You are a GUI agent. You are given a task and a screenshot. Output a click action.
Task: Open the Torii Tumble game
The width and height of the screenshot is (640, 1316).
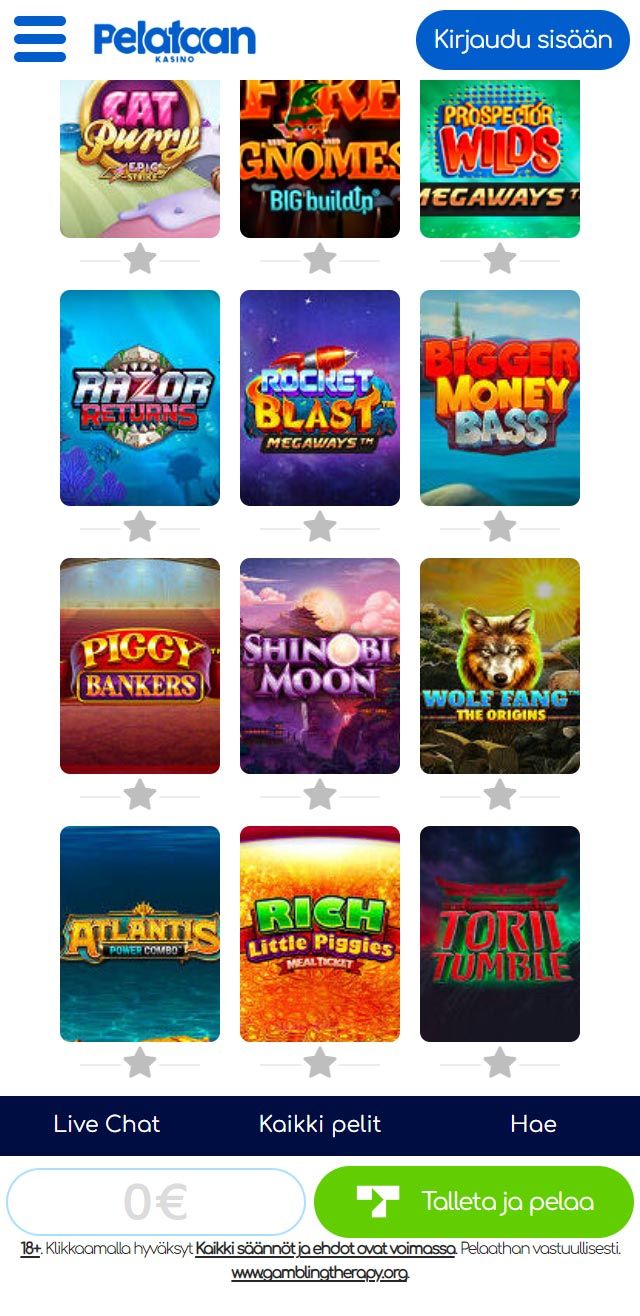[500, 933]
